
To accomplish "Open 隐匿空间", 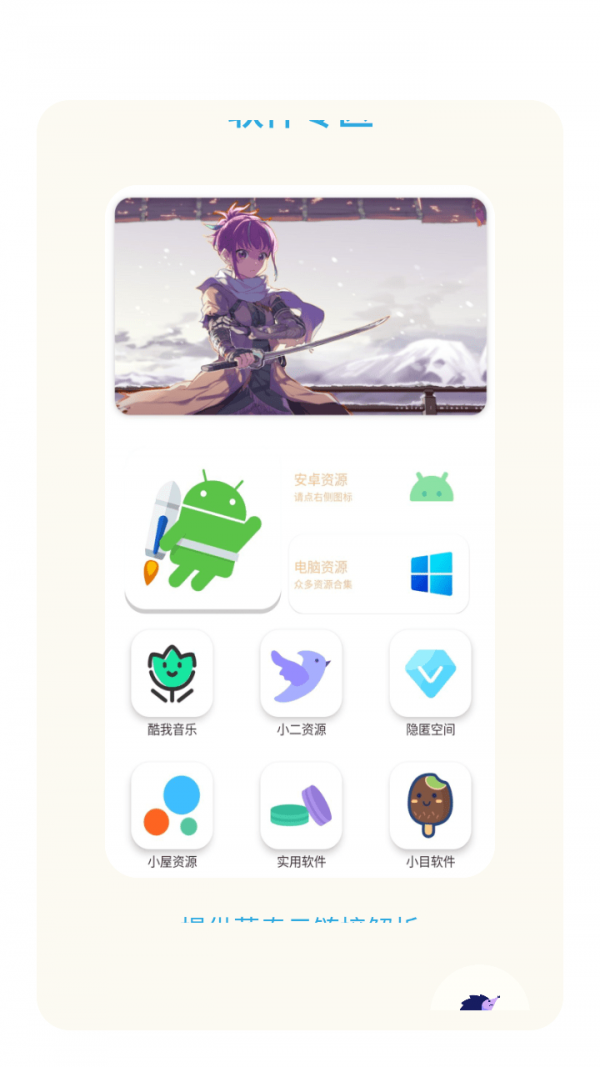I will [430, 674].
